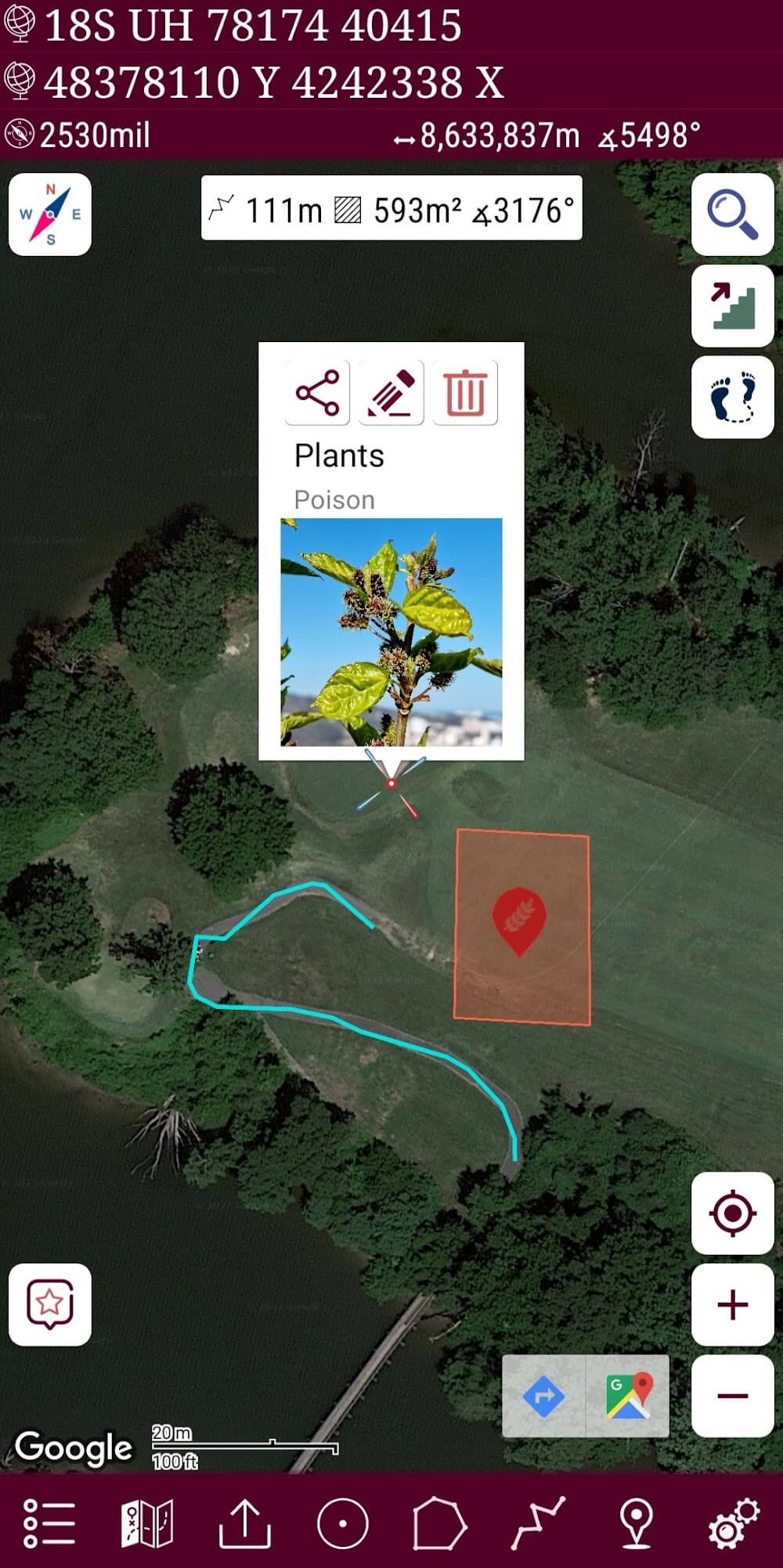Open the starred favorites button

tap(50, 1304)
